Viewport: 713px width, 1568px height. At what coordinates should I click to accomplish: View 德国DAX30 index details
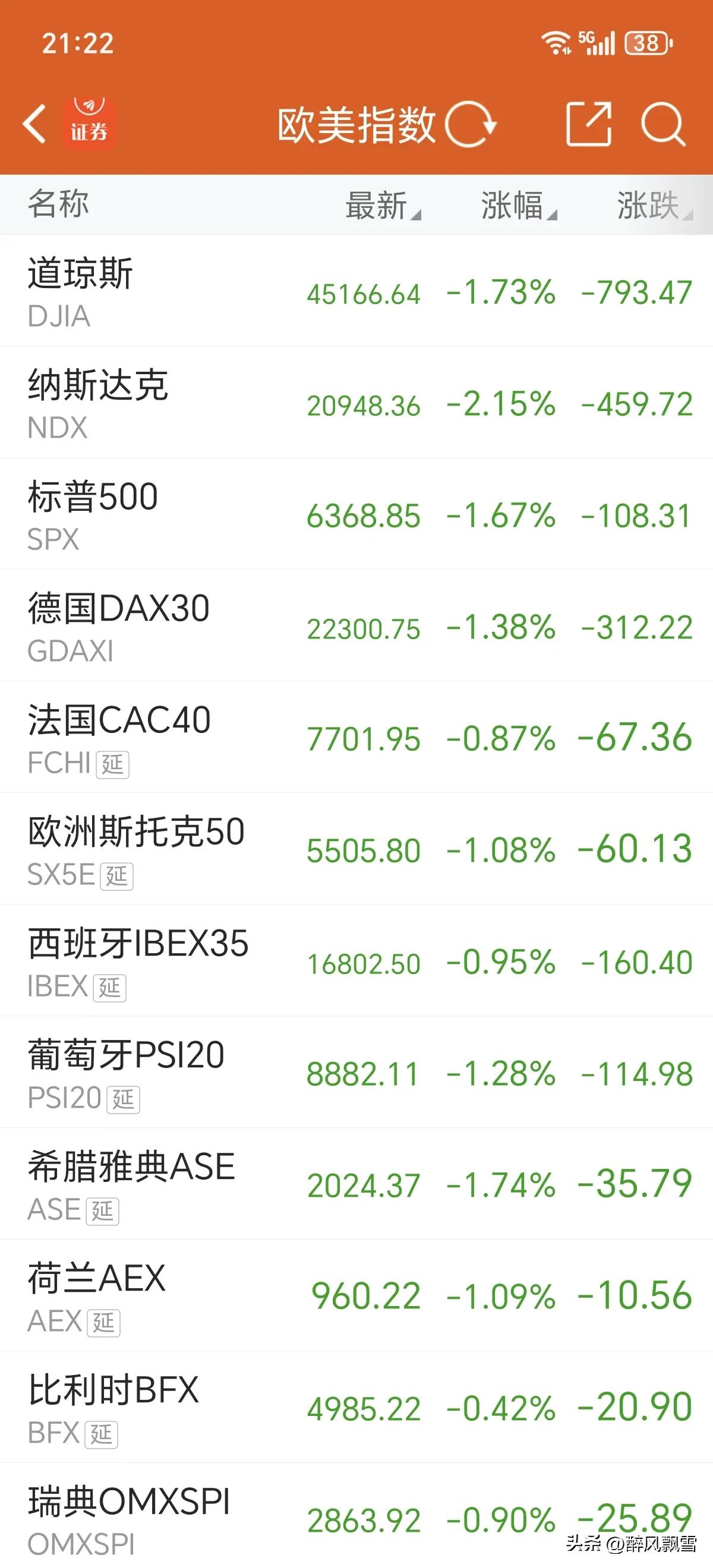point(356,626)
